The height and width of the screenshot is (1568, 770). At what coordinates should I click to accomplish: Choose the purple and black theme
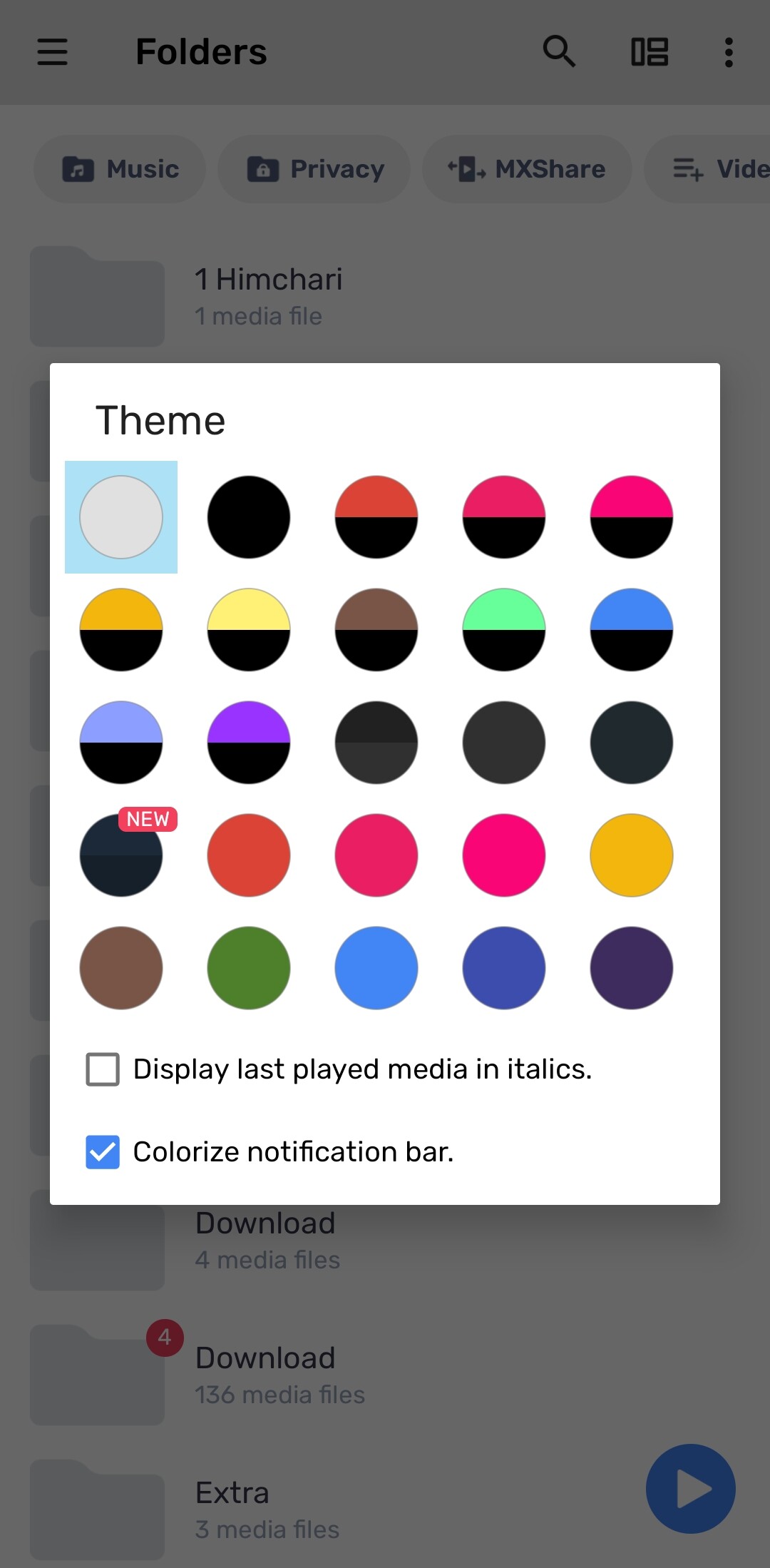(x=249, y=743)
